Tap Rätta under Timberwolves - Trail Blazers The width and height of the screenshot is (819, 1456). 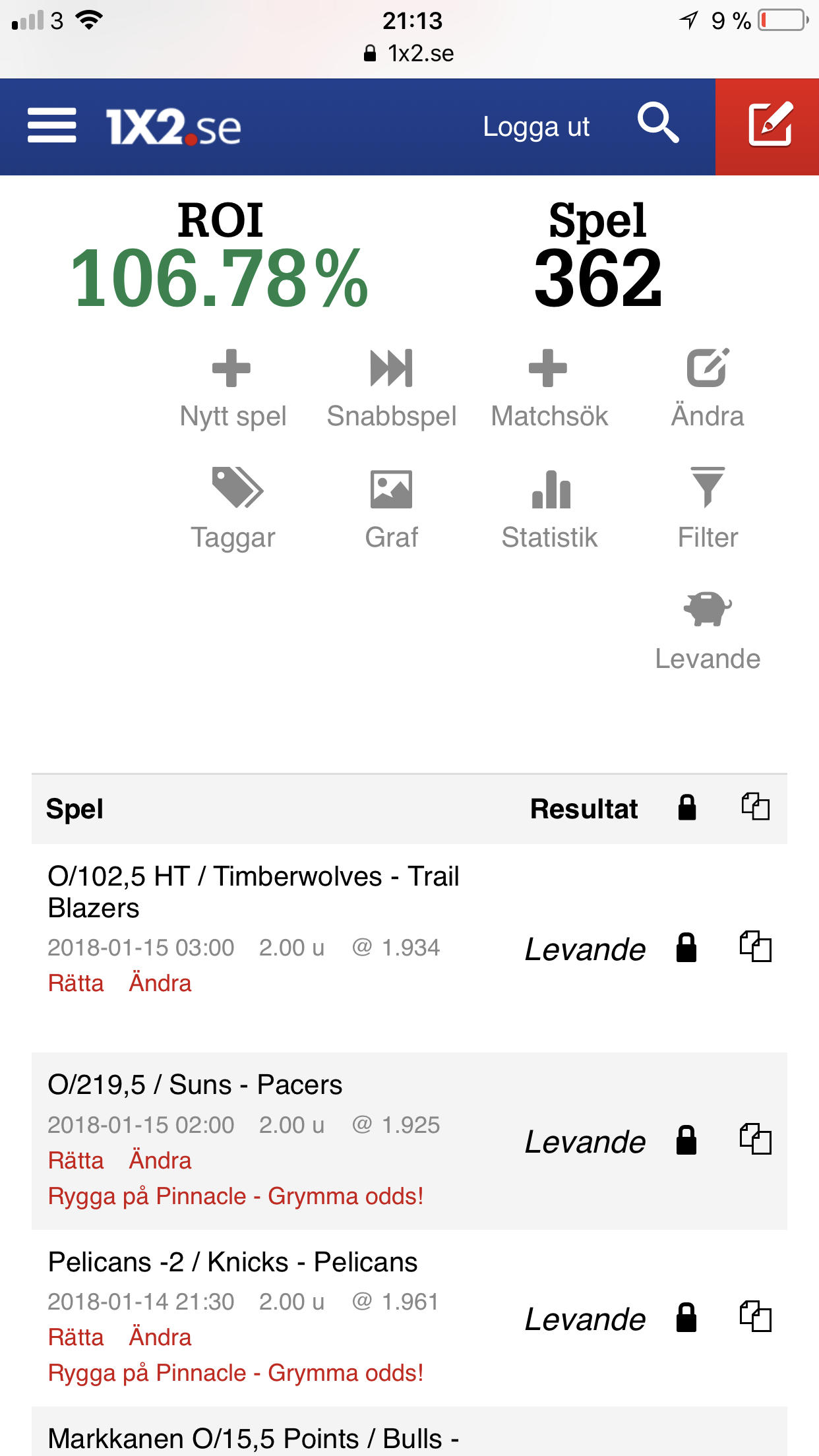76,983
